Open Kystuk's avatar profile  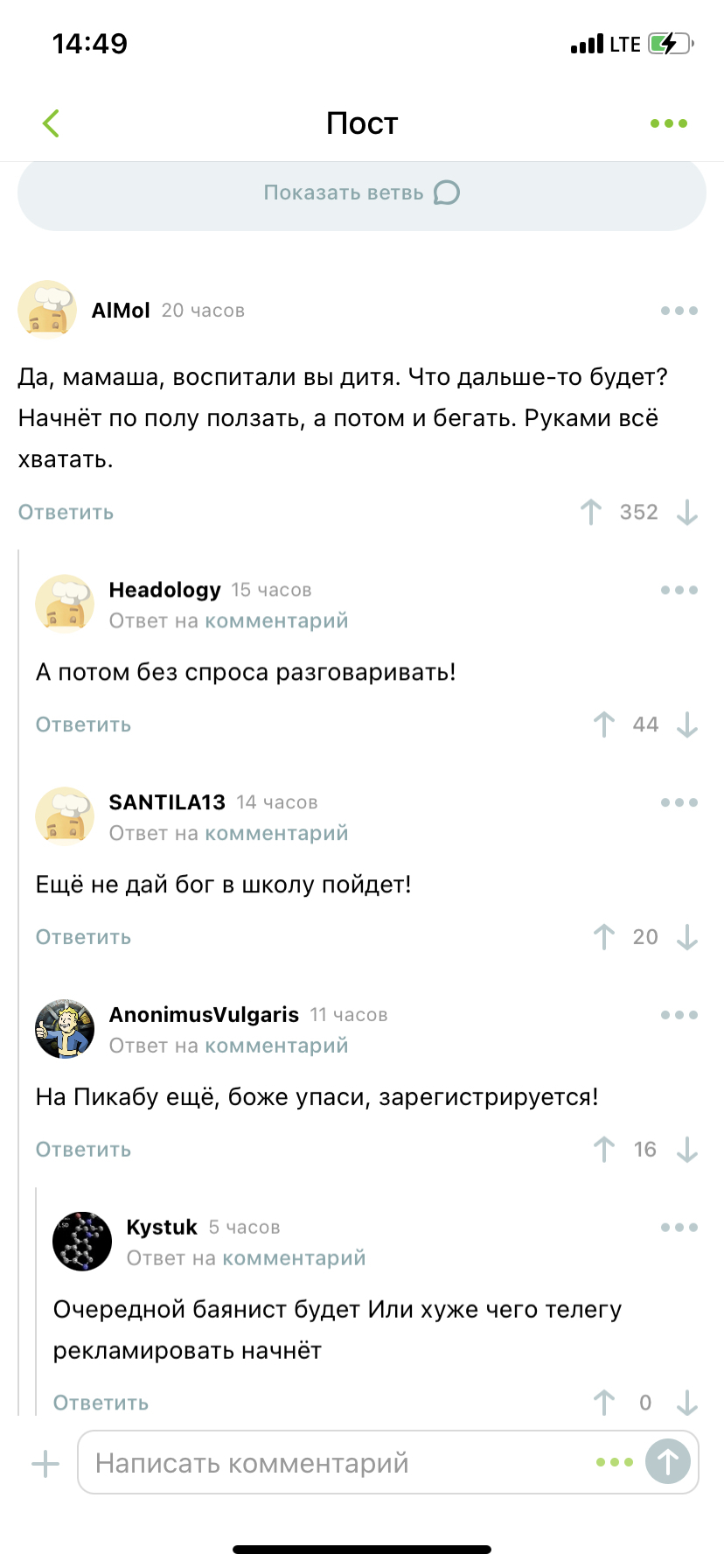click(82, 1241)
